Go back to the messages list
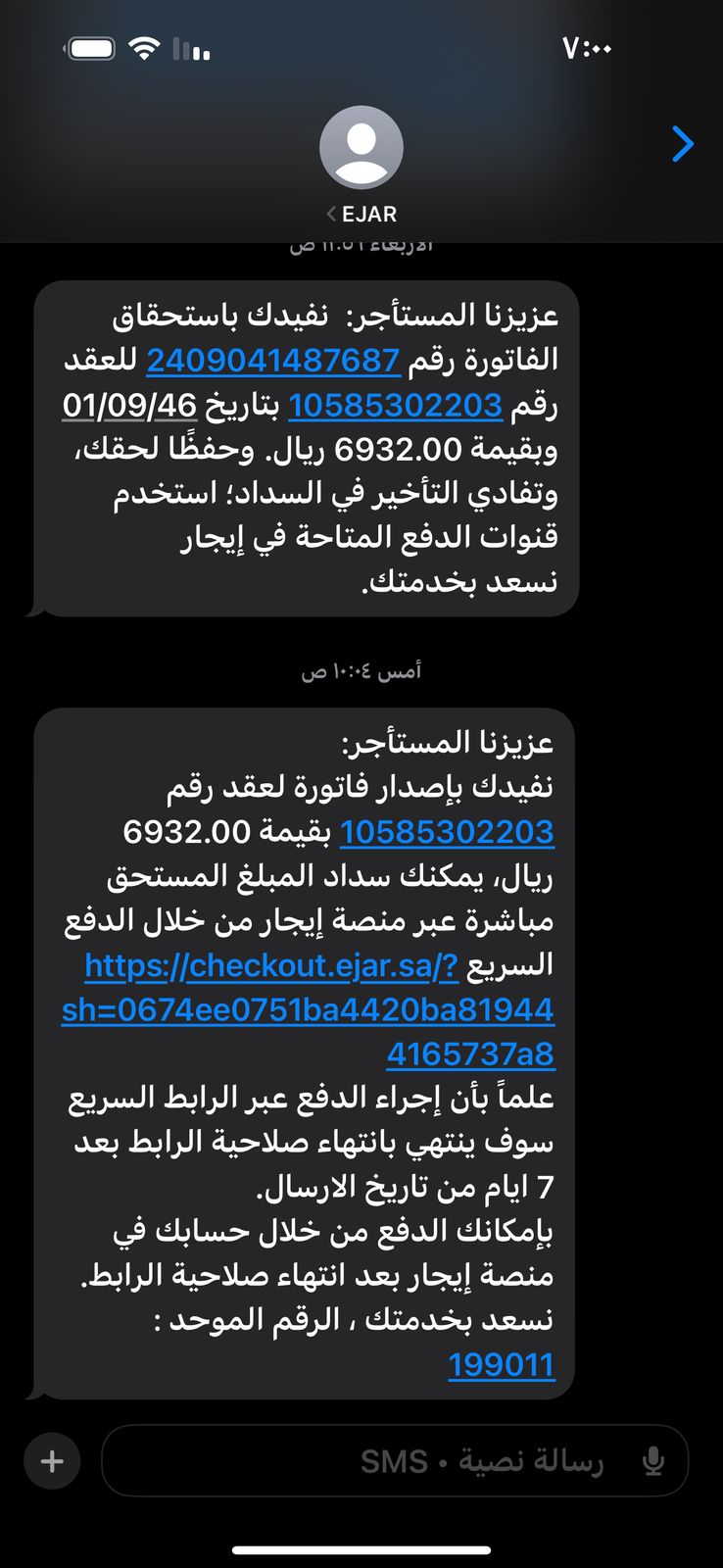 (x=683, y=144)
